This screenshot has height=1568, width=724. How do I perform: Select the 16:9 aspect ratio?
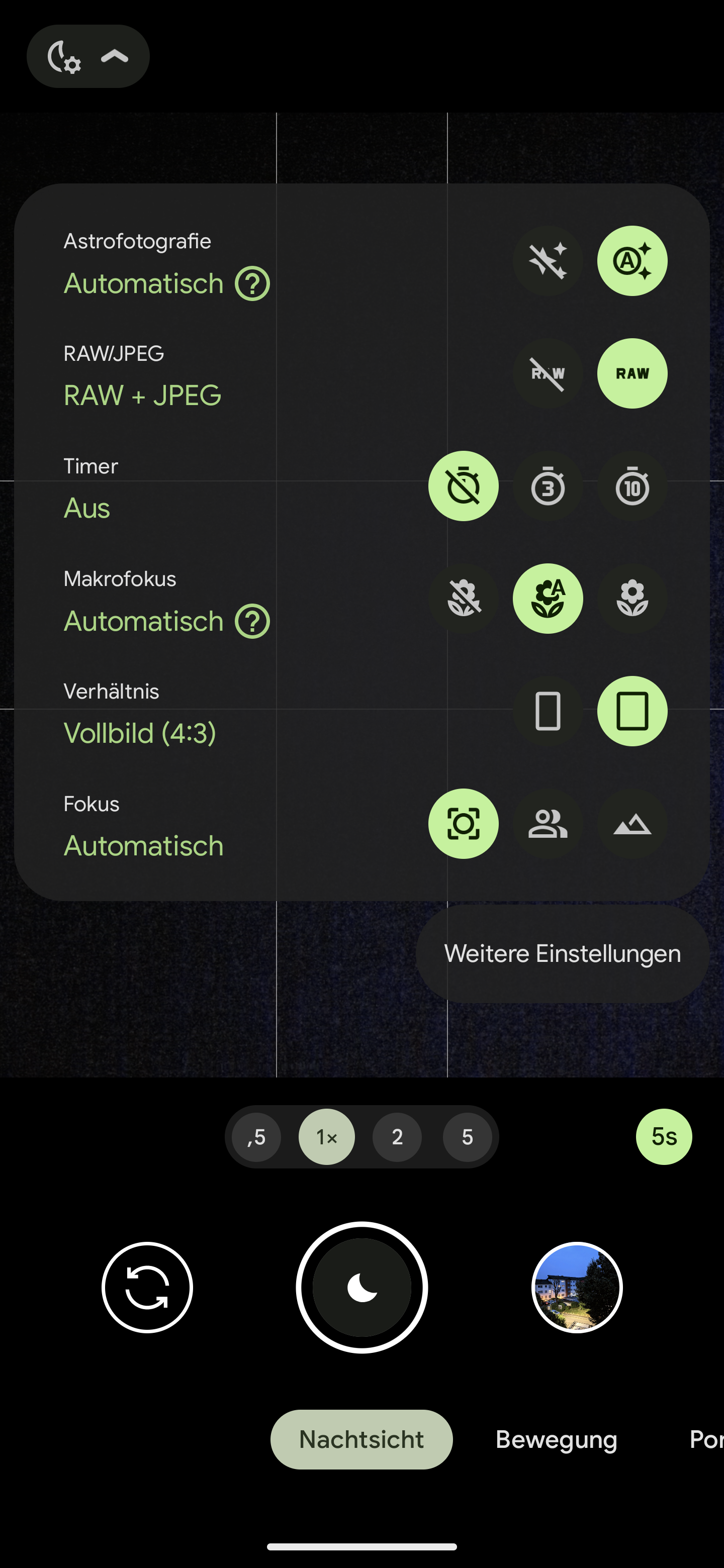548,711
